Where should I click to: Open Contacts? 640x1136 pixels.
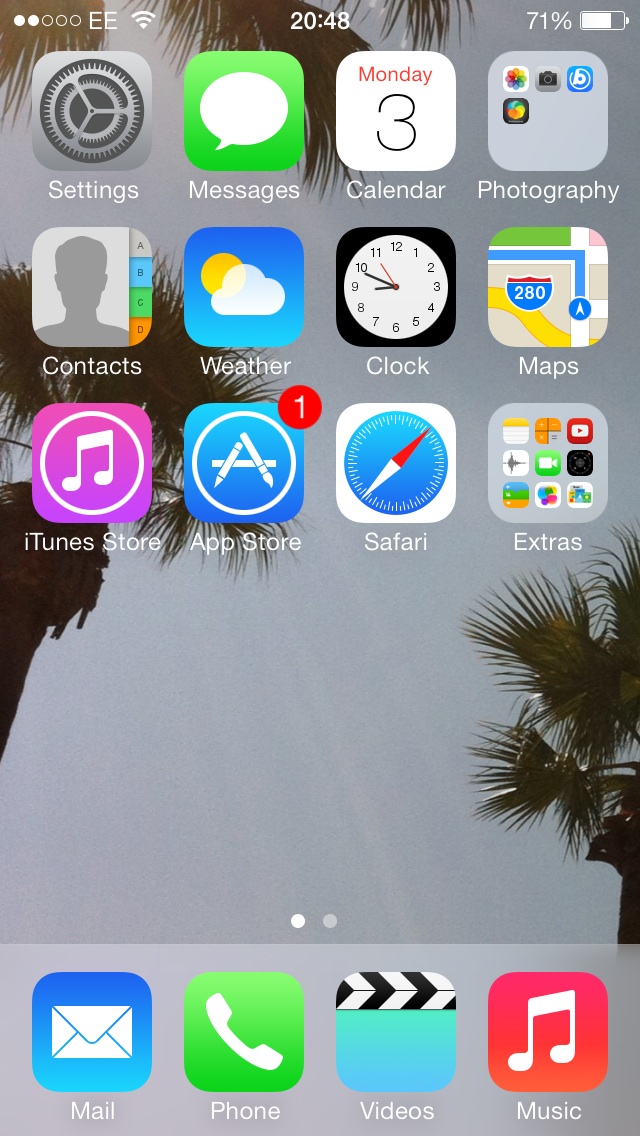[x=92, y=287]
